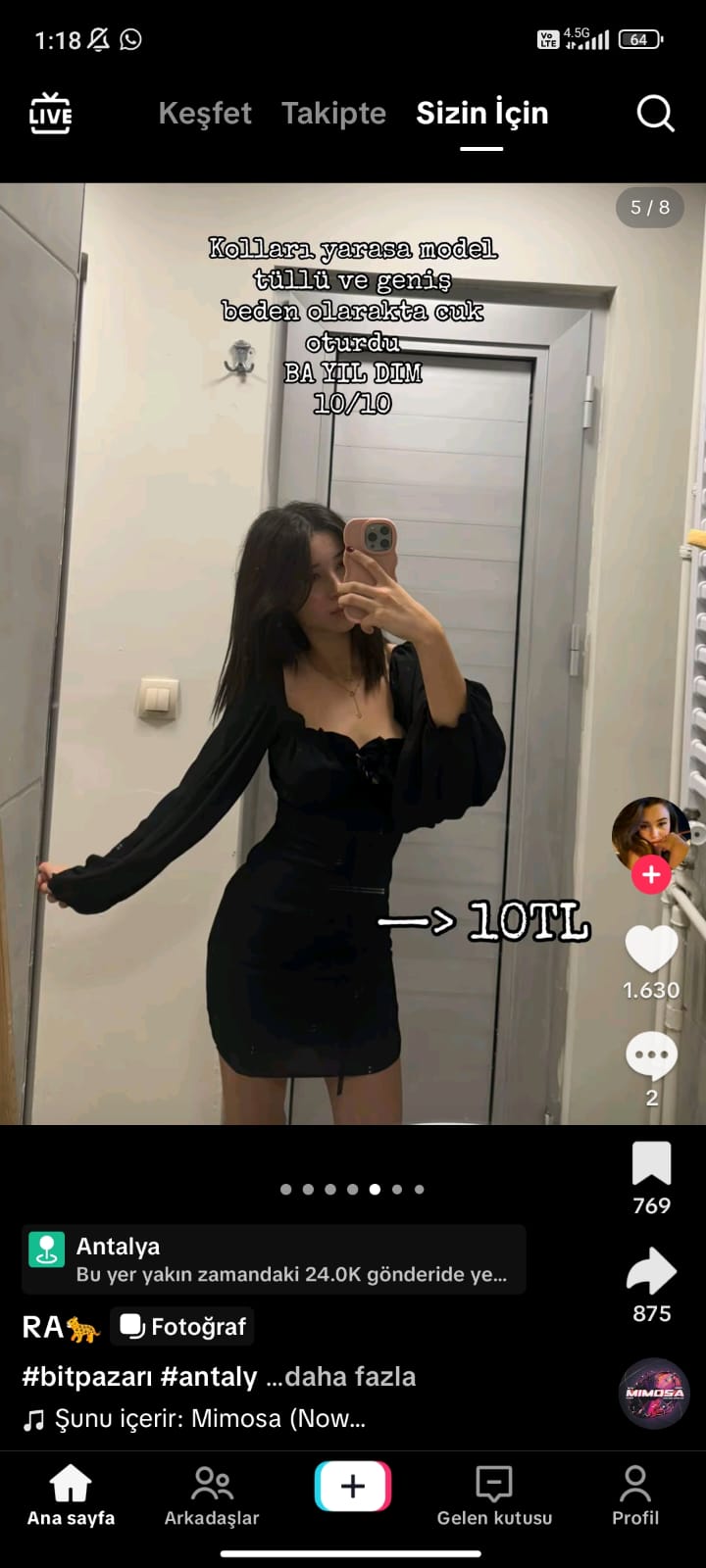This screenshot has height=1568, width=706.
Task: Open Gelen kutusu inbox
Action: click(x=494, y=1495)
